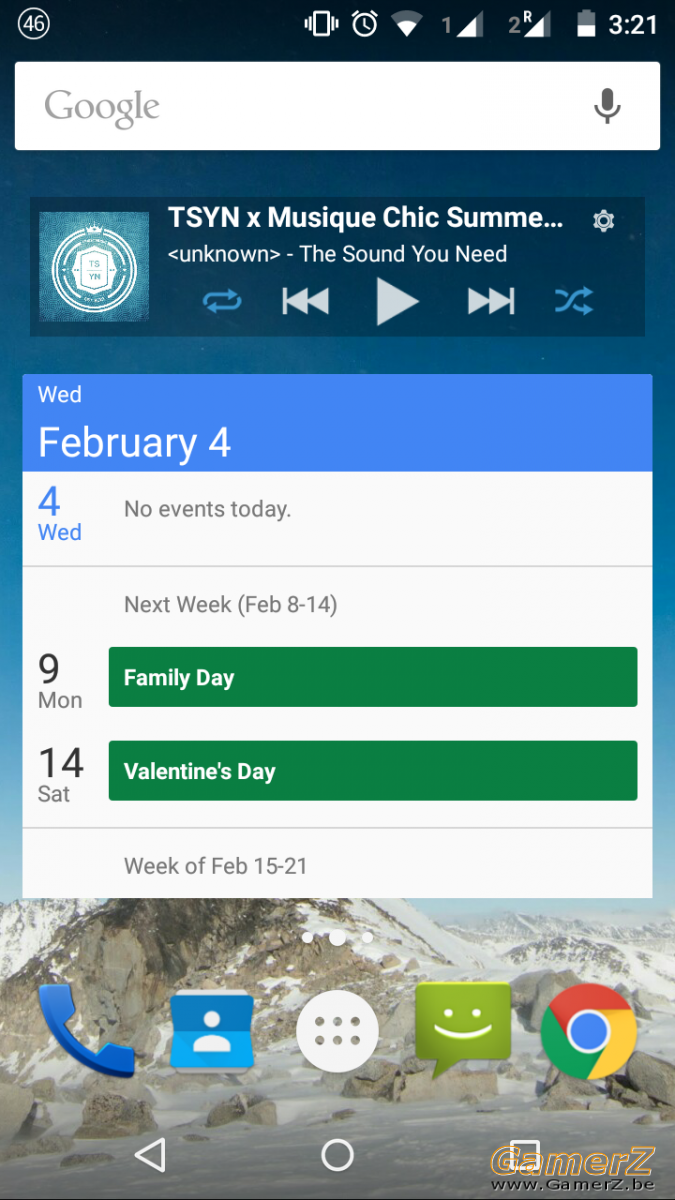Open the Valentine's Day event
Image resolution: width=675 pixels, height=1200 pixels.
pyautogui.click(x=373, y=771)
